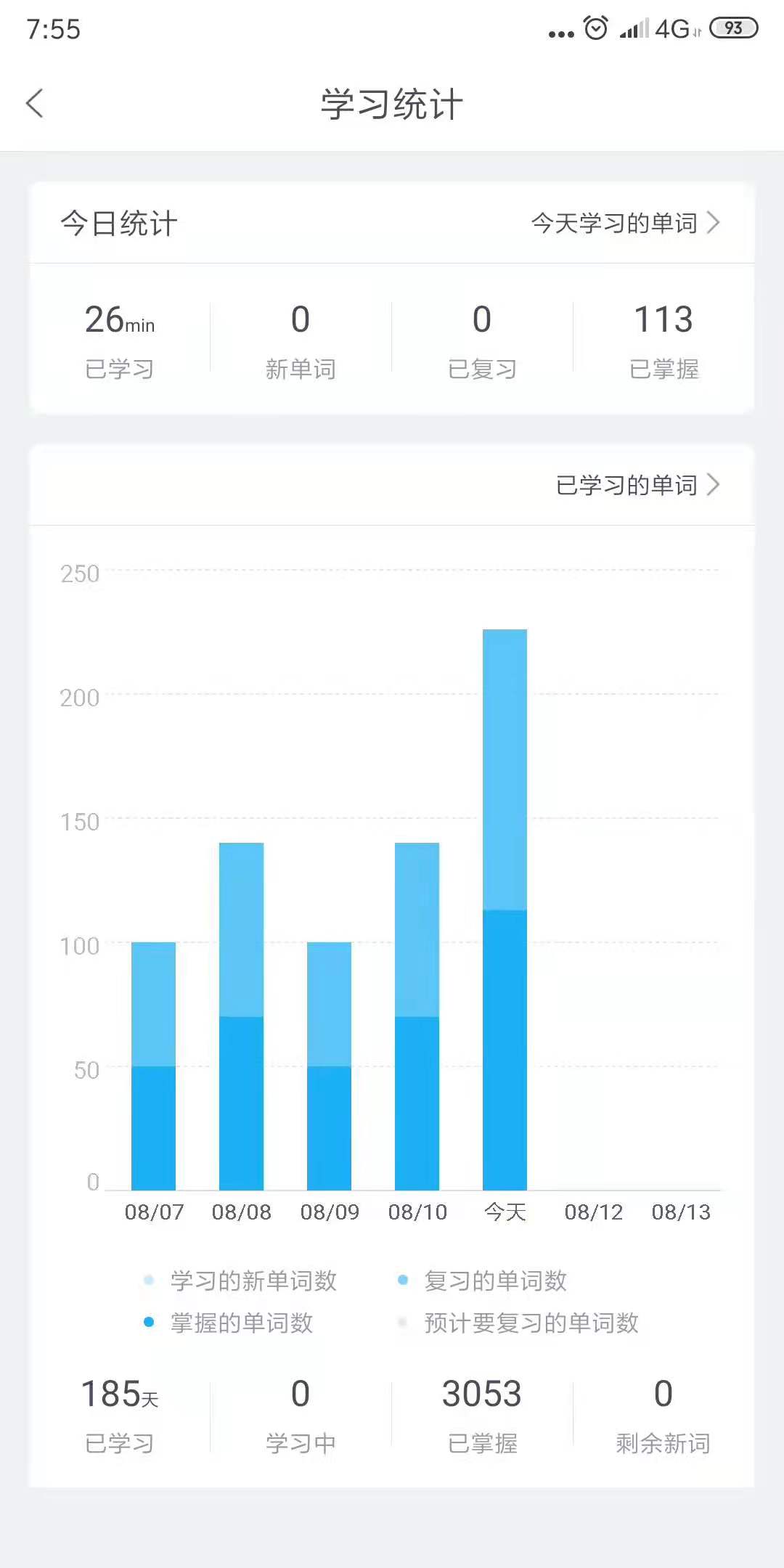This screenshot has width=784, height=1568.
Task: Tap the 08/07 date label
Action: click(153, 1211)
